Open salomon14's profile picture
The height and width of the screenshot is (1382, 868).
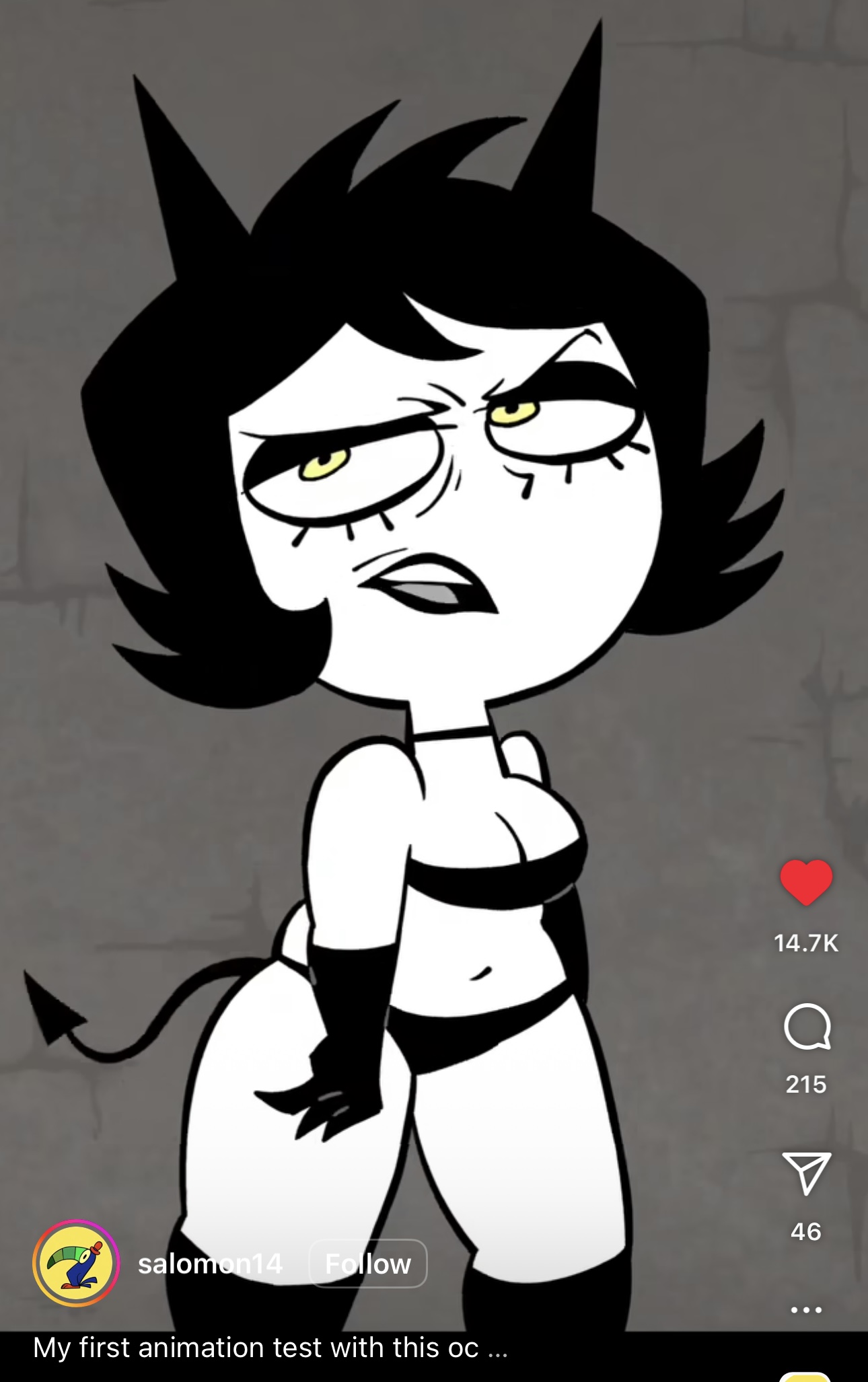[76, 1263]
